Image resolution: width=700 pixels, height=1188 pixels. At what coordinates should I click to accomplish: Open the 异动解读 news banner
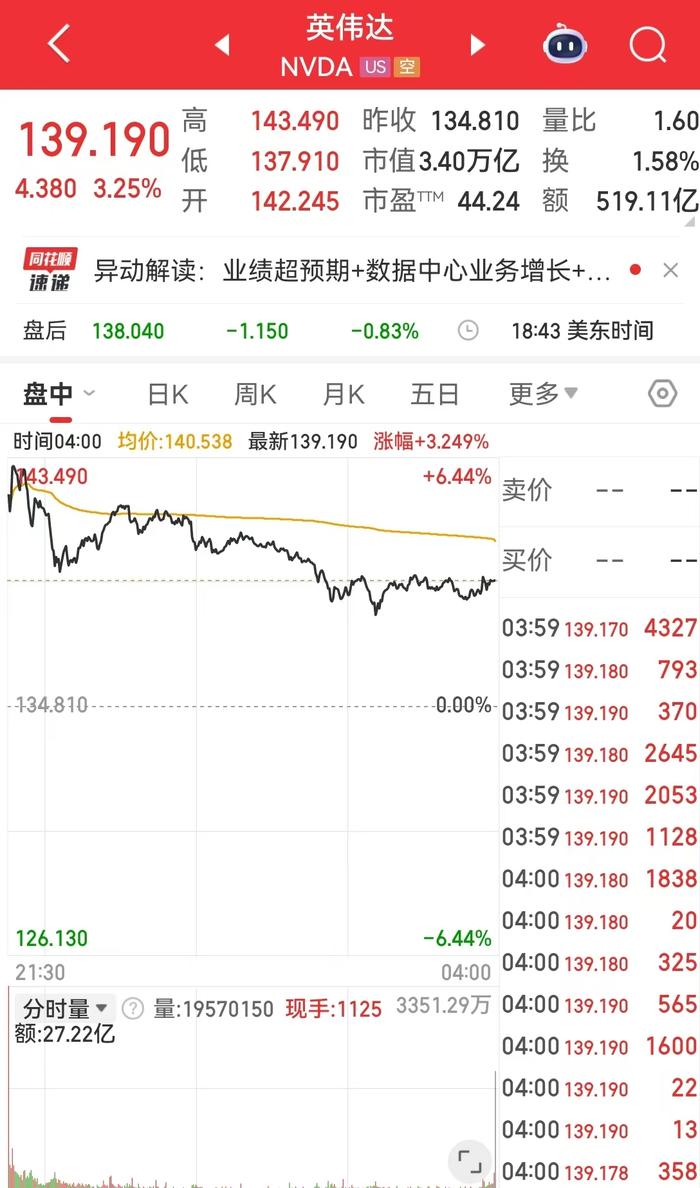[x=352, y=270]
